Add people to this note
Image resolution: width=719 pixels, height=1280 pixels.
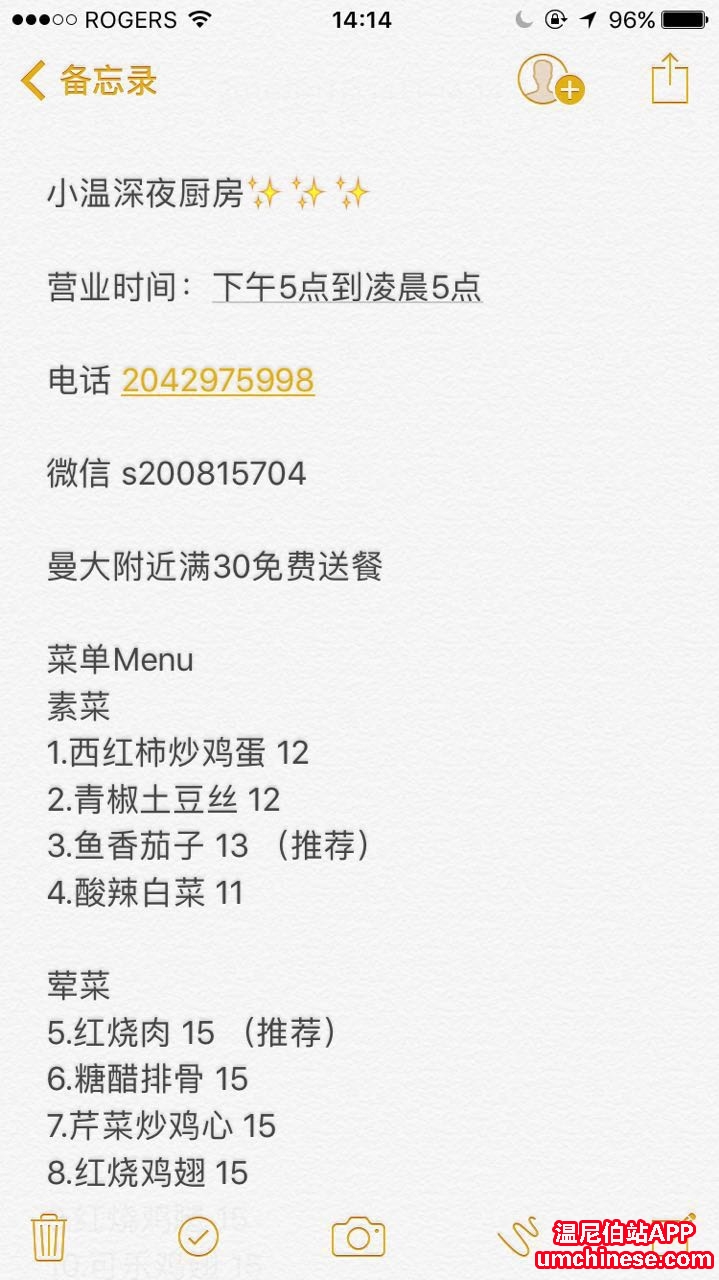pyautogui.click(x=549, y=80)
